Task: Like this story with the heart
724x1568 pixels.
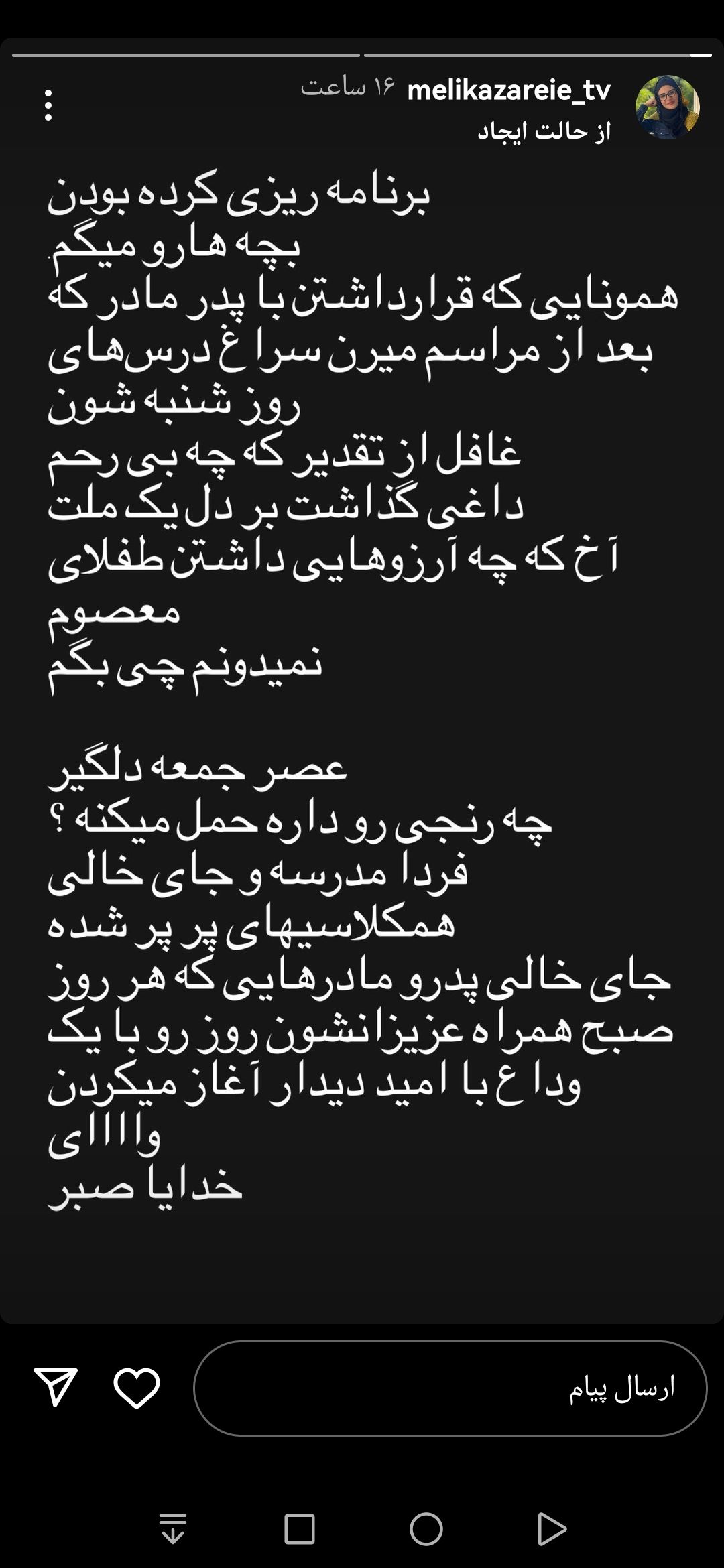Action: pyautogui.click(x=137, y=1388)
